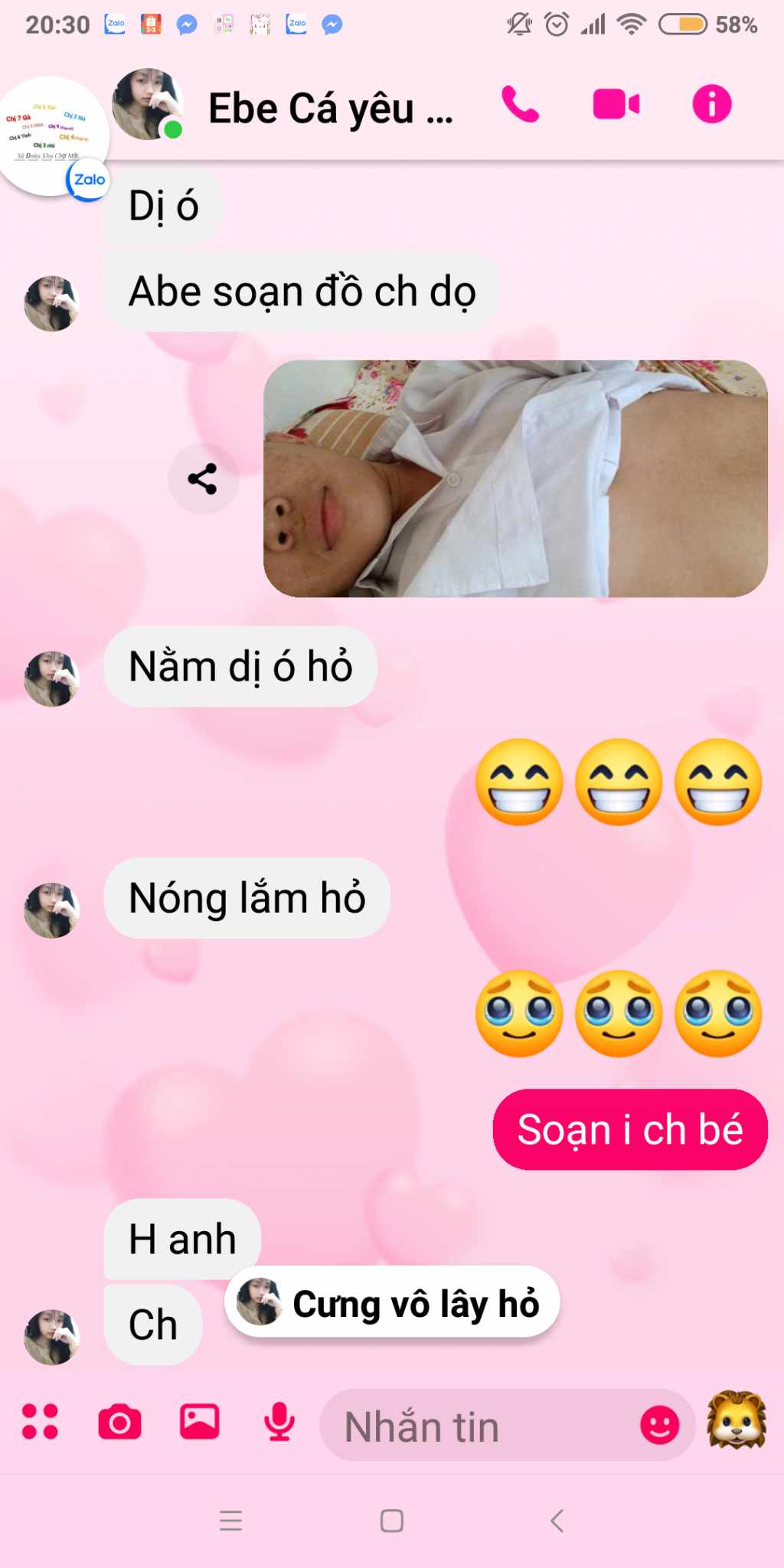
Task: Start a video call in this chat
Action: click(x=616, y=105)
